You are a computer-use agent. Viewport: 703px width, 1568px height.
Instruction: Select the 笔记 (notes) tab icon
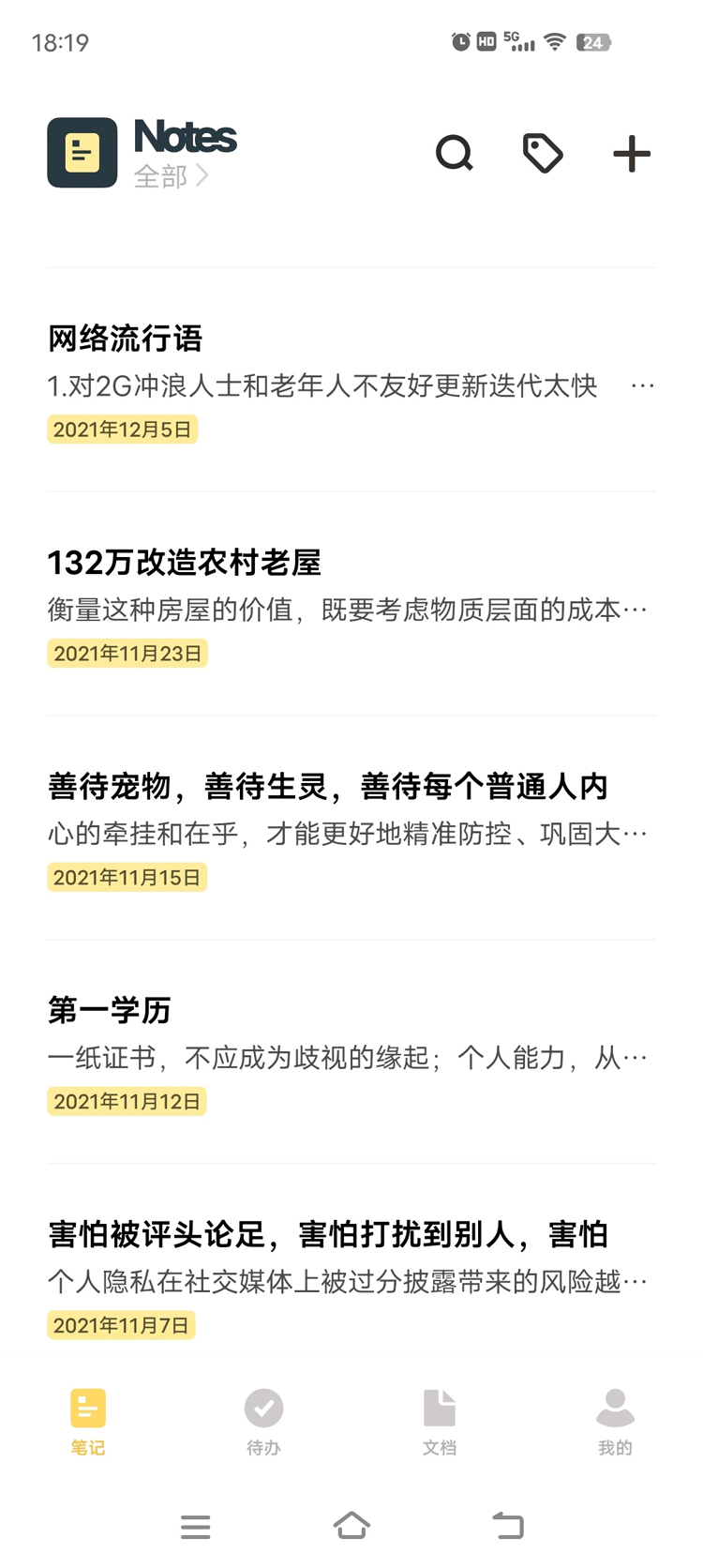[x=87, y=1407]
